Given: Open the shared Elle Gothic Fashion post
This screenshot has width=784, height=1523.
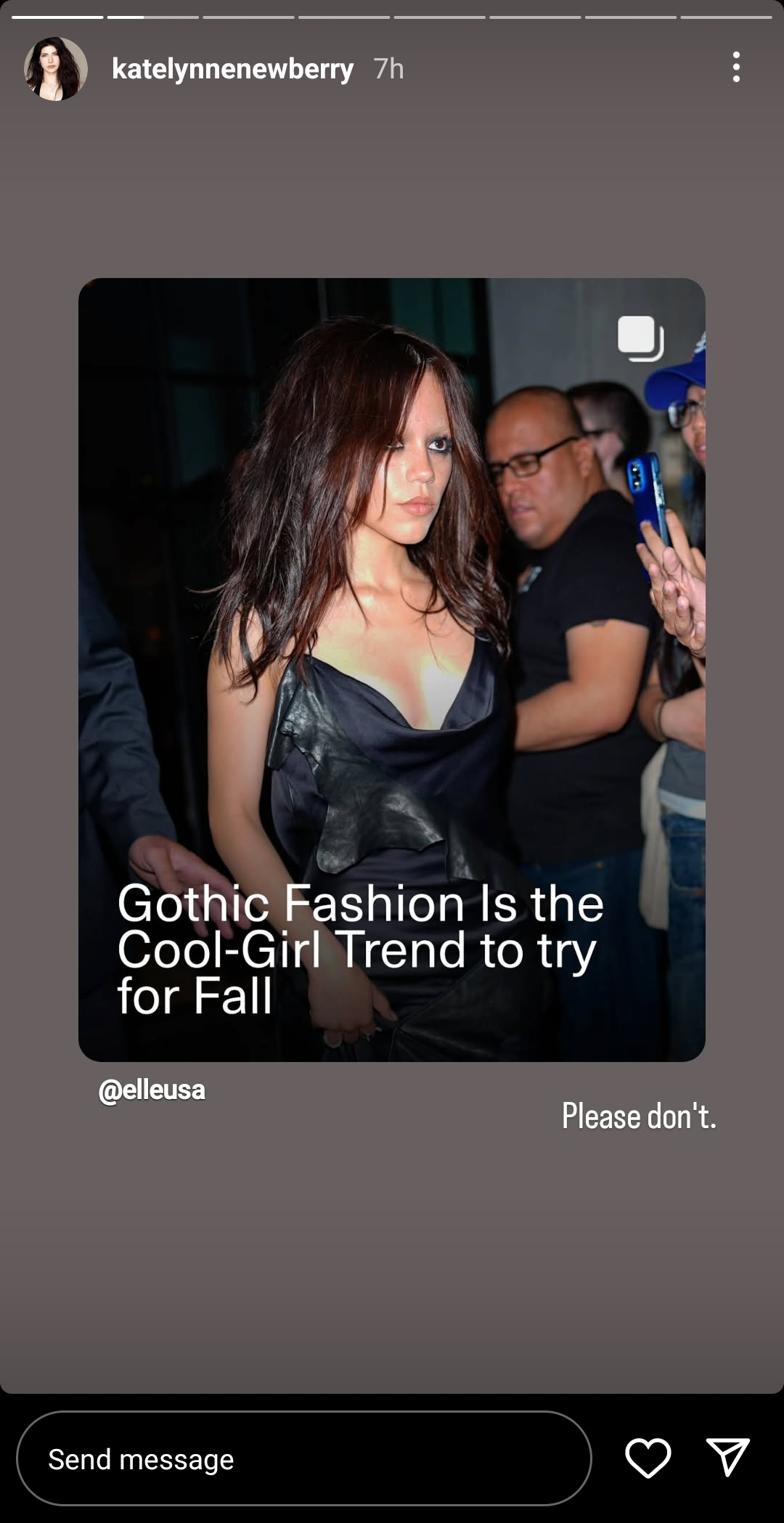Looking at the screenshot, I should click(392, 669).
